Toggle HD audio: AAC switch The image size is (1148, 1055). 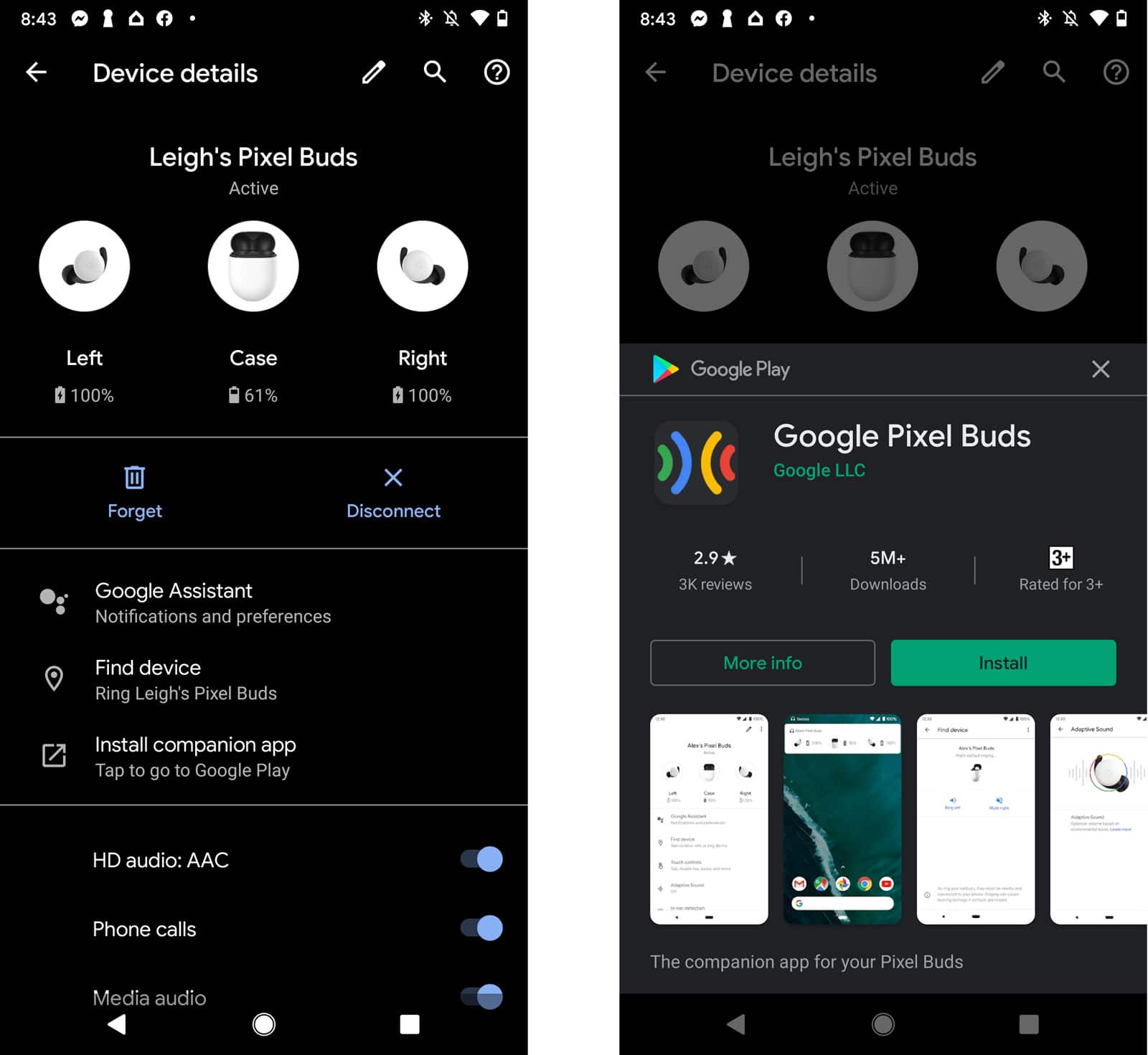pos(481,859)
